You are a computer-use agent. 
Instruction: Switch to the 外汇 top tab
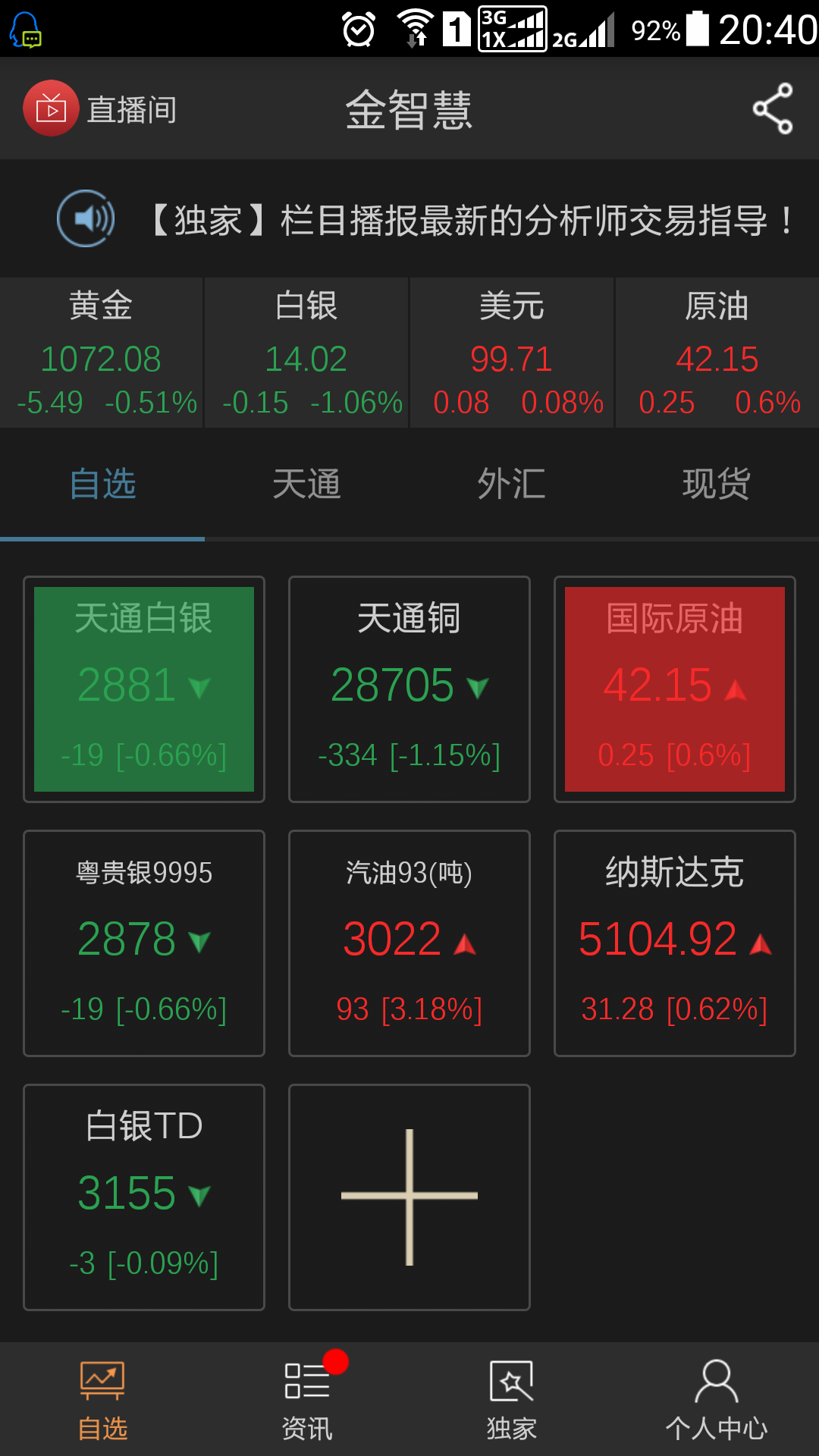511,484
